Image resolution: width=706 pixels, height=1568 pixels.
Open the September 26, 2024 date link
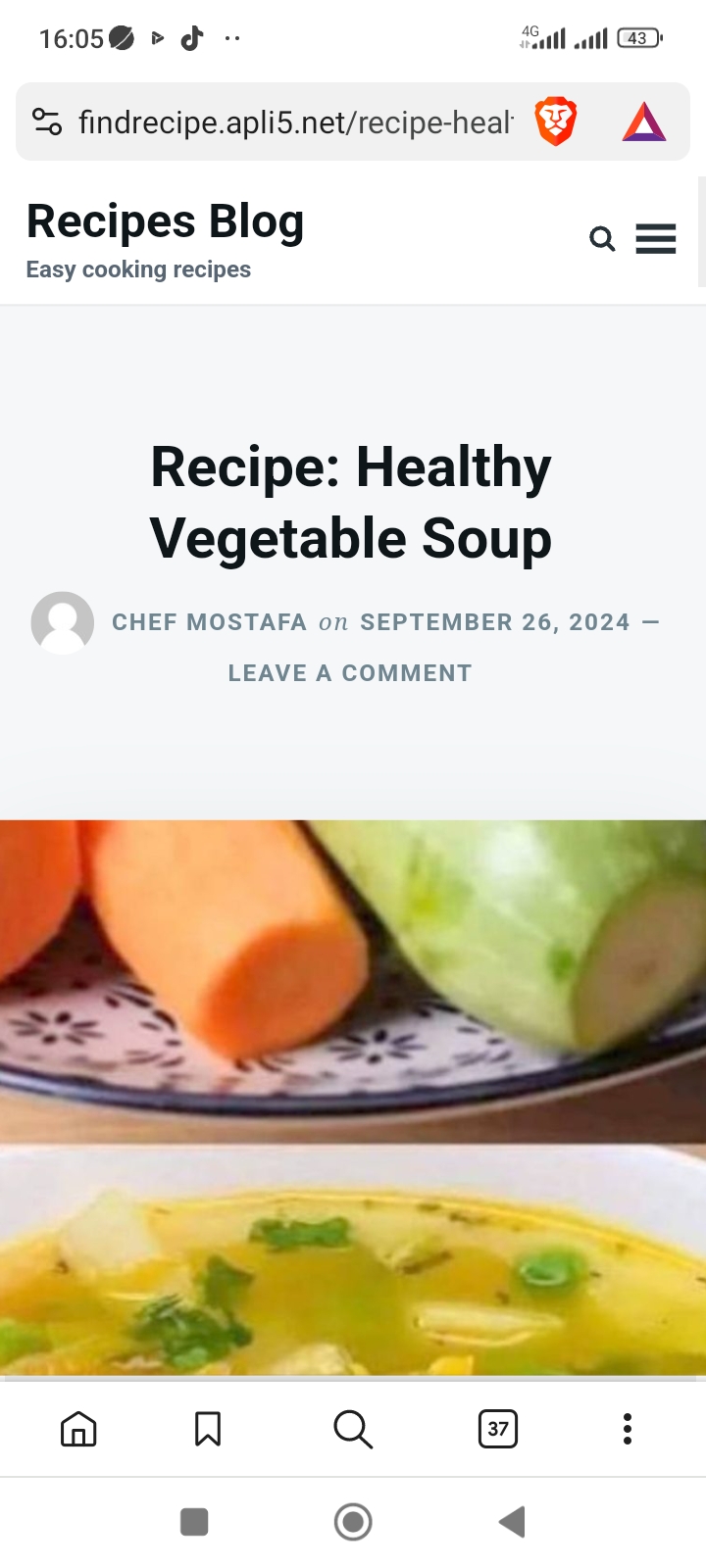494,622
